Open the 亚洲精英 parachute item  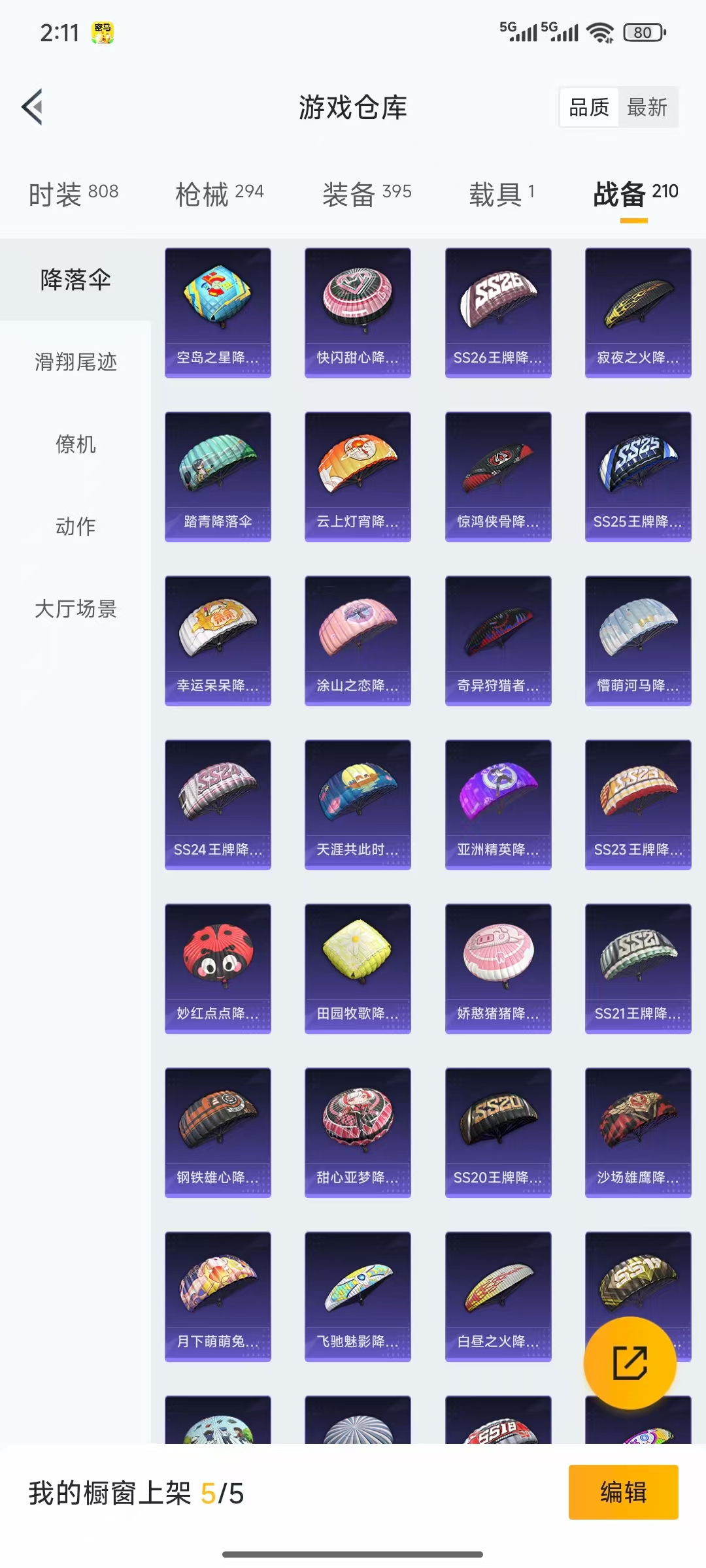point(498,804)
